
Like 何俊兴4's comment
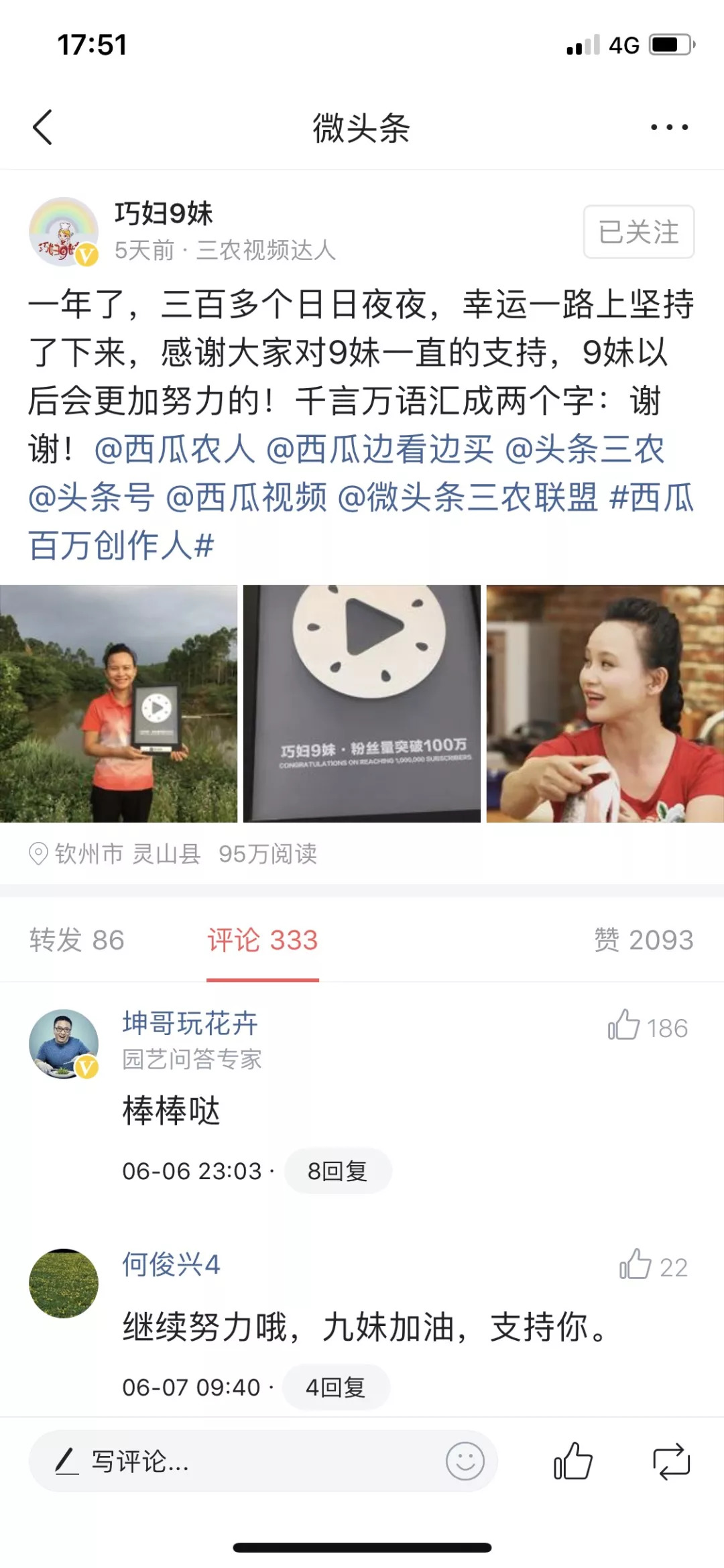click(x=636, y=1266)
